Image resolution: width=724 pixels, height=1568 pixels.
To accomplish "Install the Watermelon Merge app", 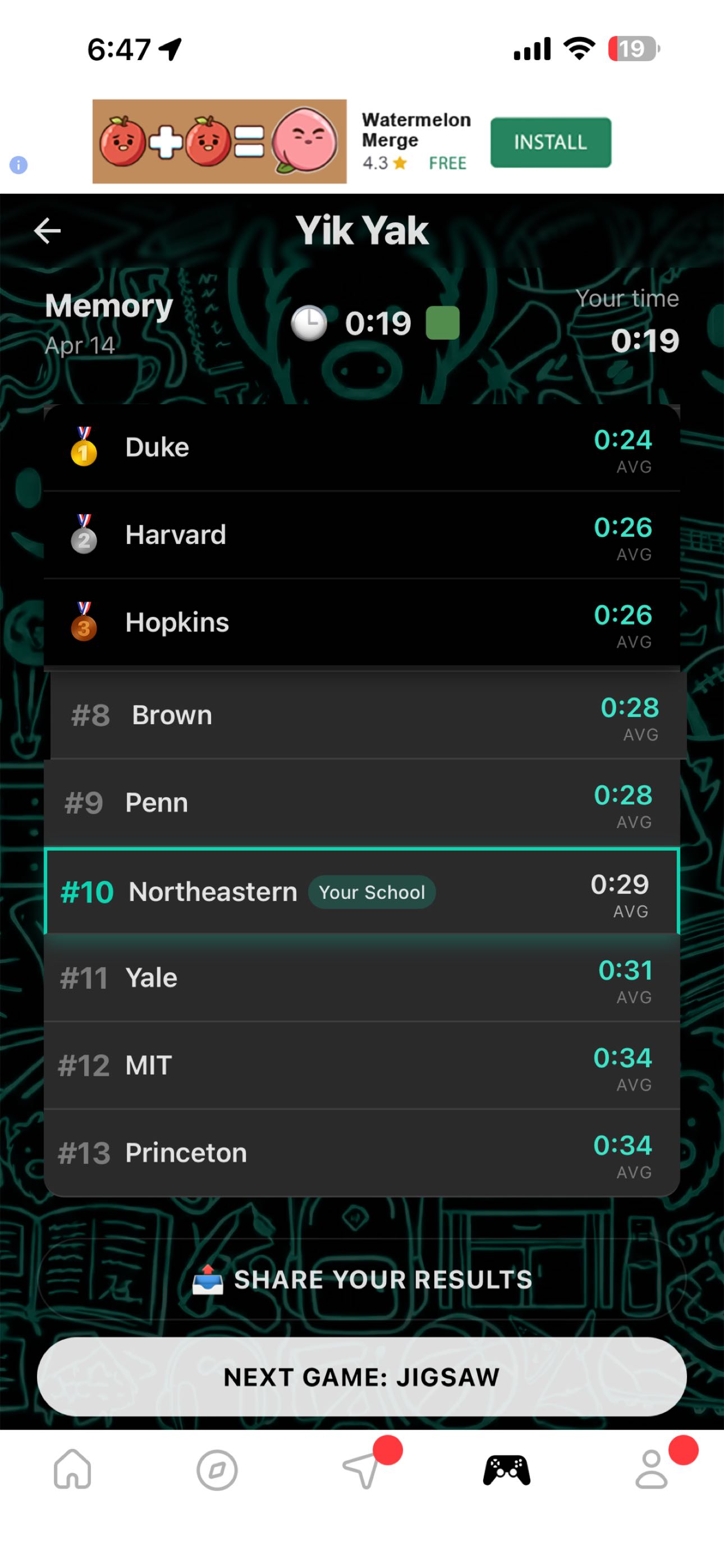I will click(550, 143).
